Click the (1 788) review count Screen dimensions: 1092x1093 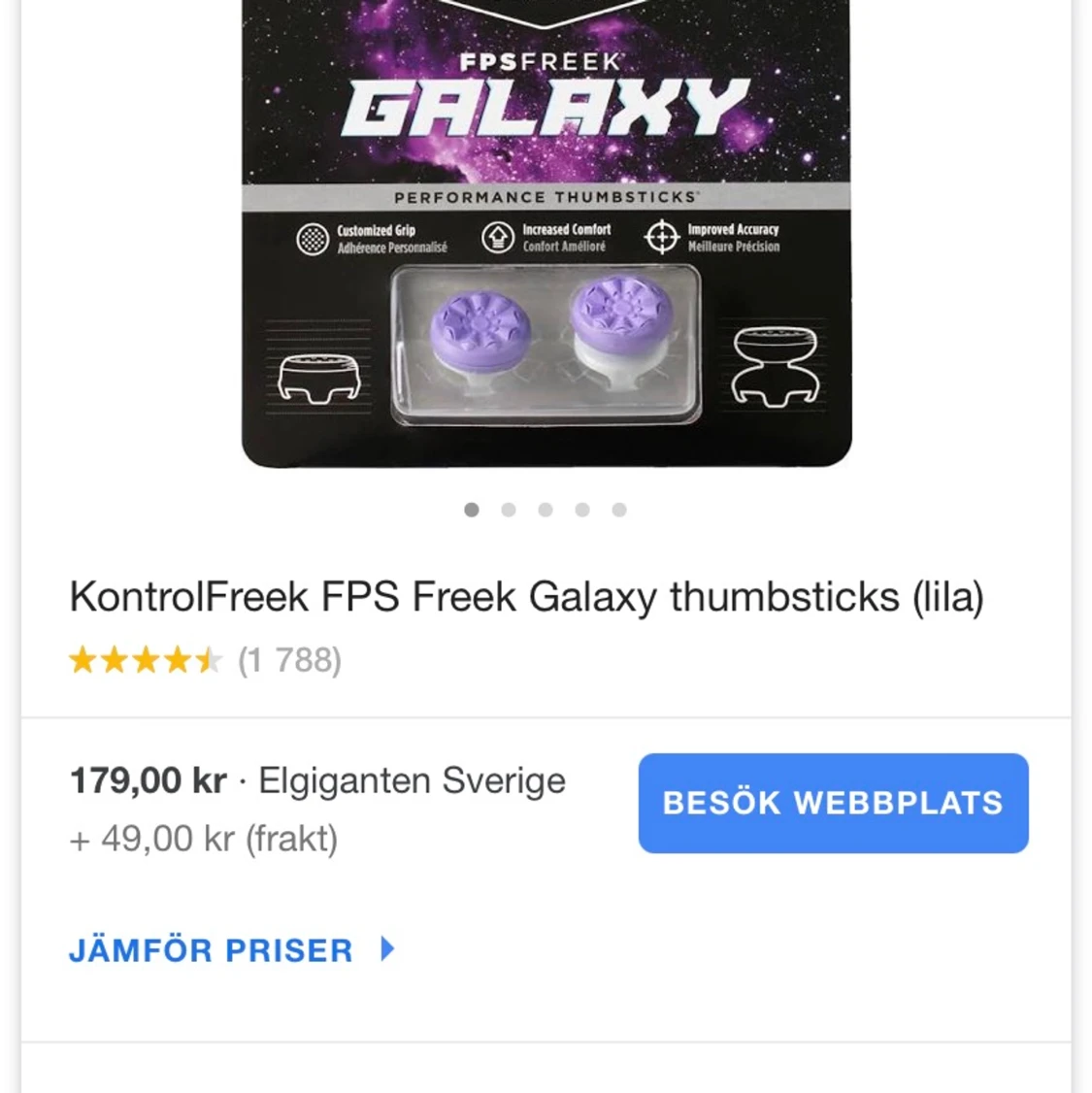click(289, 659)
